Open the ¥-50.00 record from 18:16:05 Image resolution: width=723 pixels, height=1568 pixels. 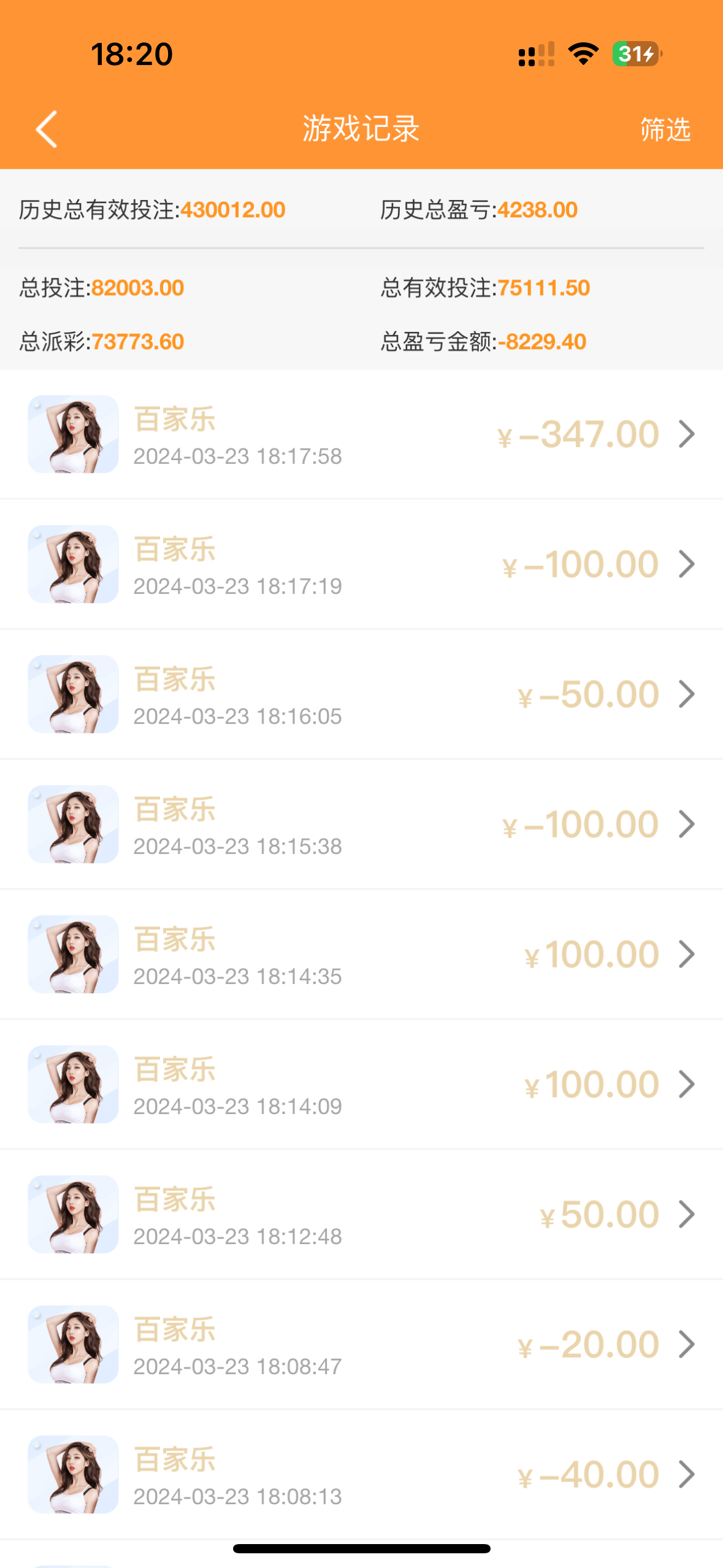(x=361, y=695)
